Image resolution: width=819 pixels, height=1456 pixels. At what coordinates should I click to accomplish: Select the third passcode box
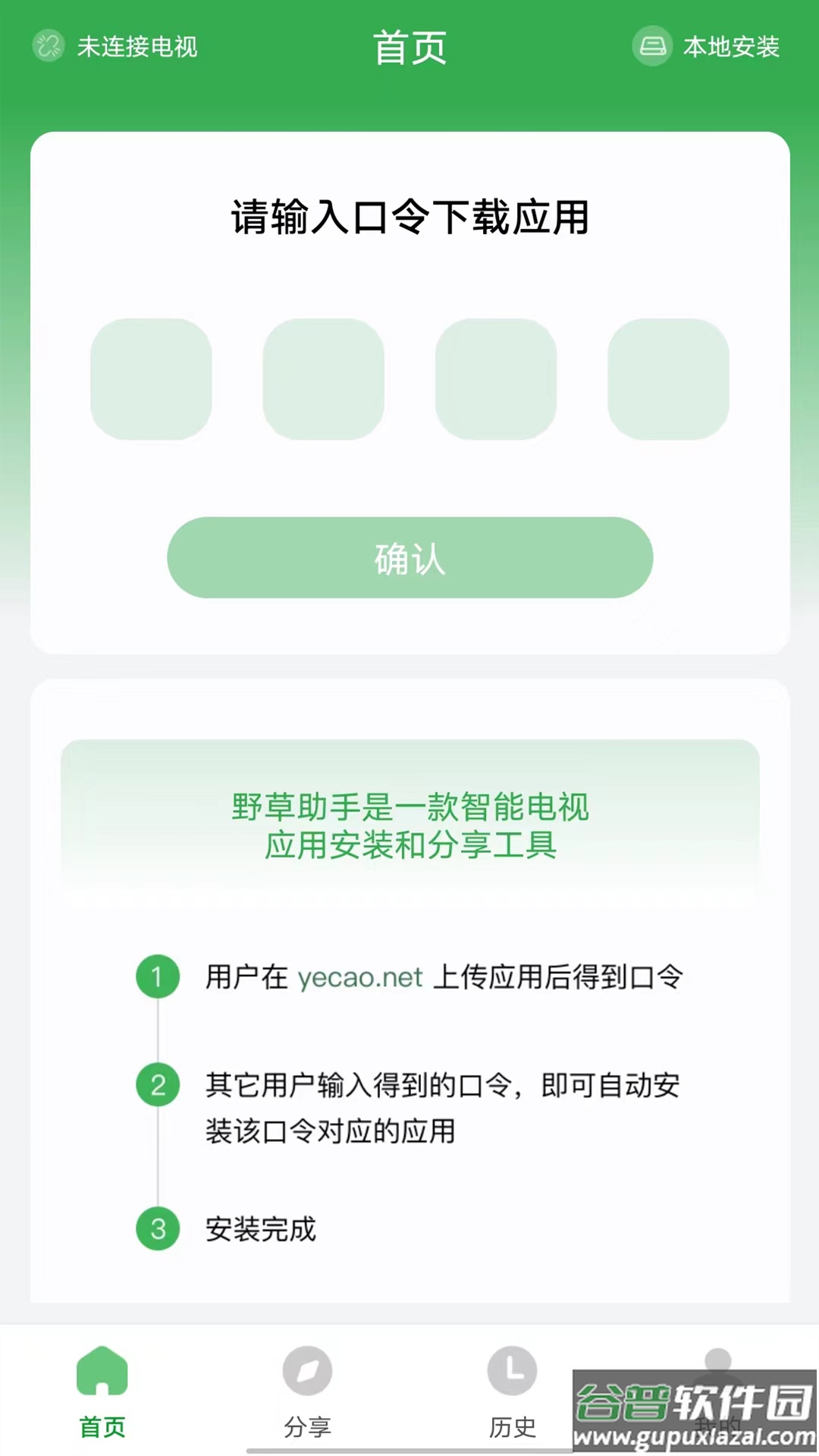(x=496, y=379)
